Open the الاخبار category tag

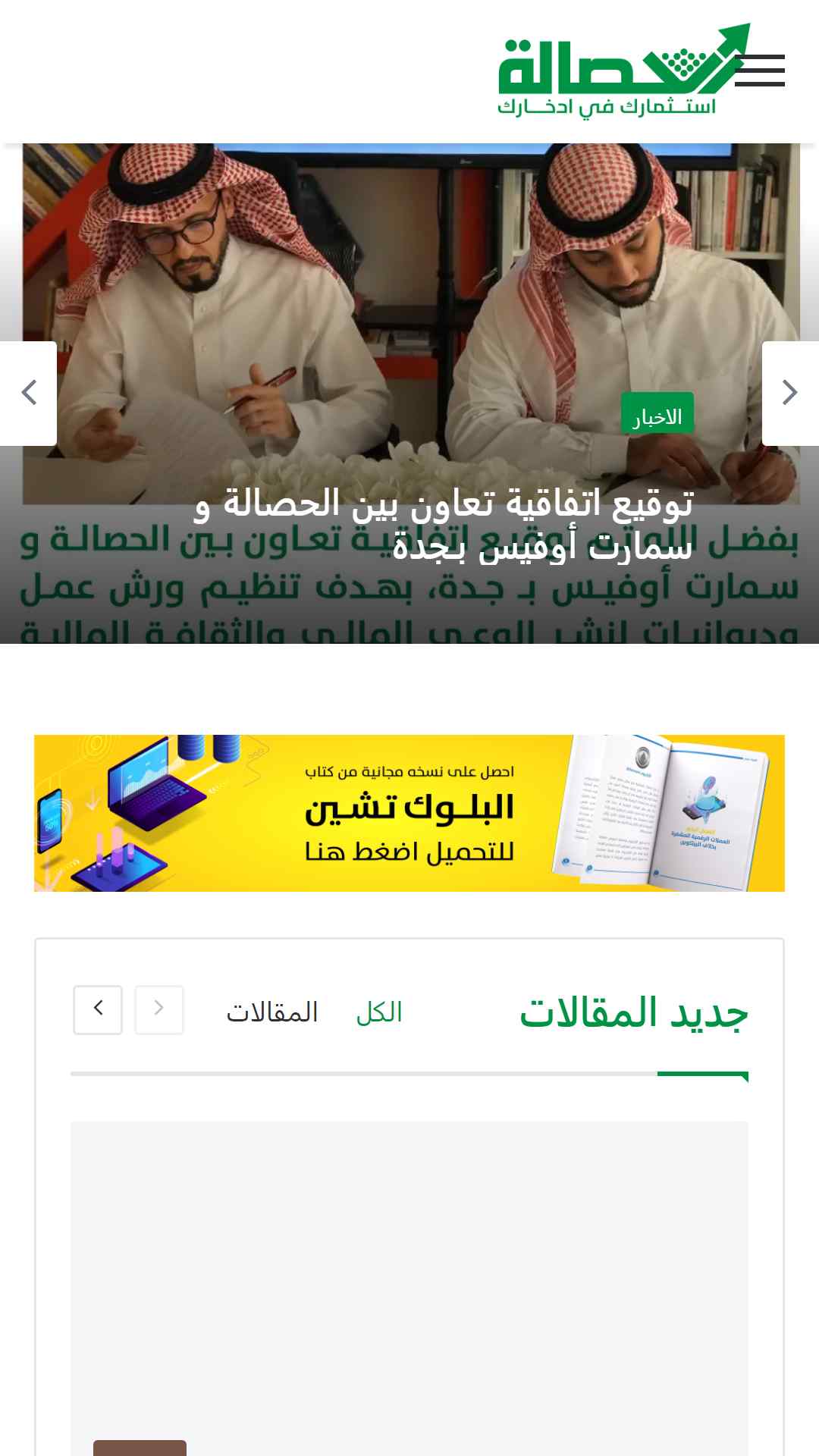click(x=657, y=413)
